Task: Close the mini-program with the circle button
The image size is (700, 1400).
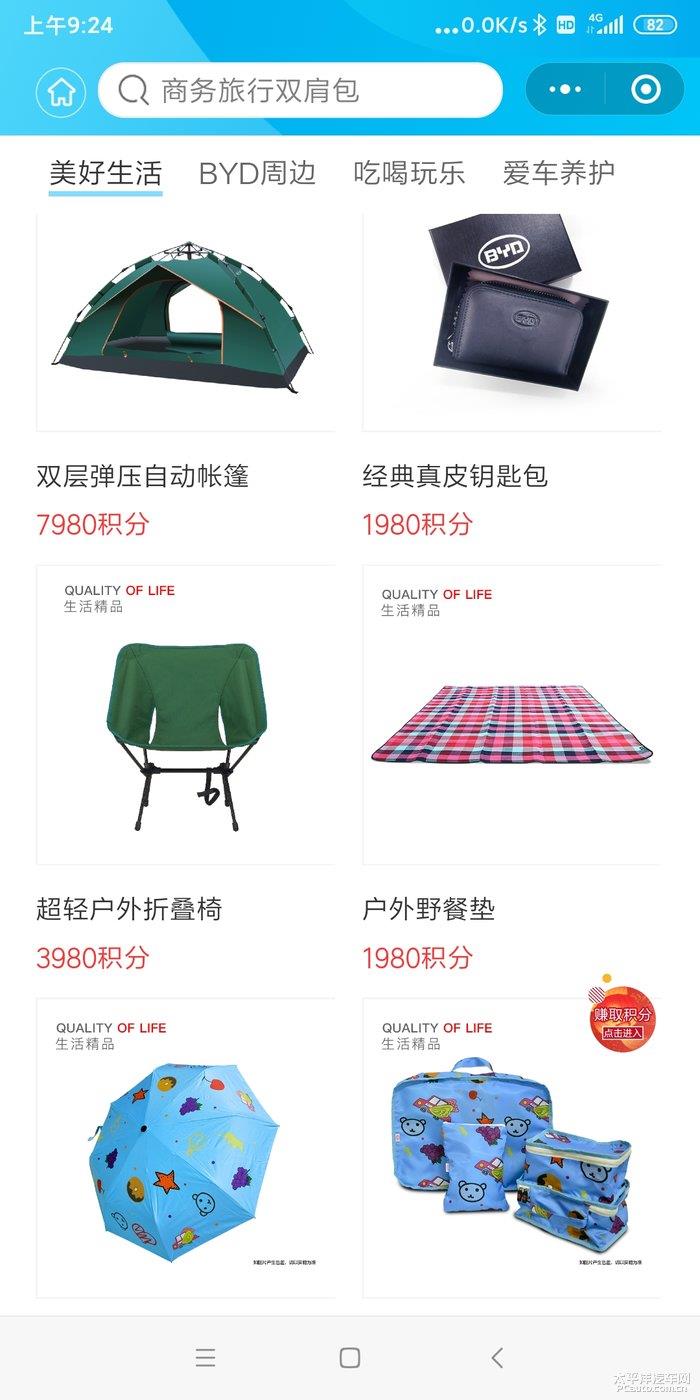Action: point(646,90)
